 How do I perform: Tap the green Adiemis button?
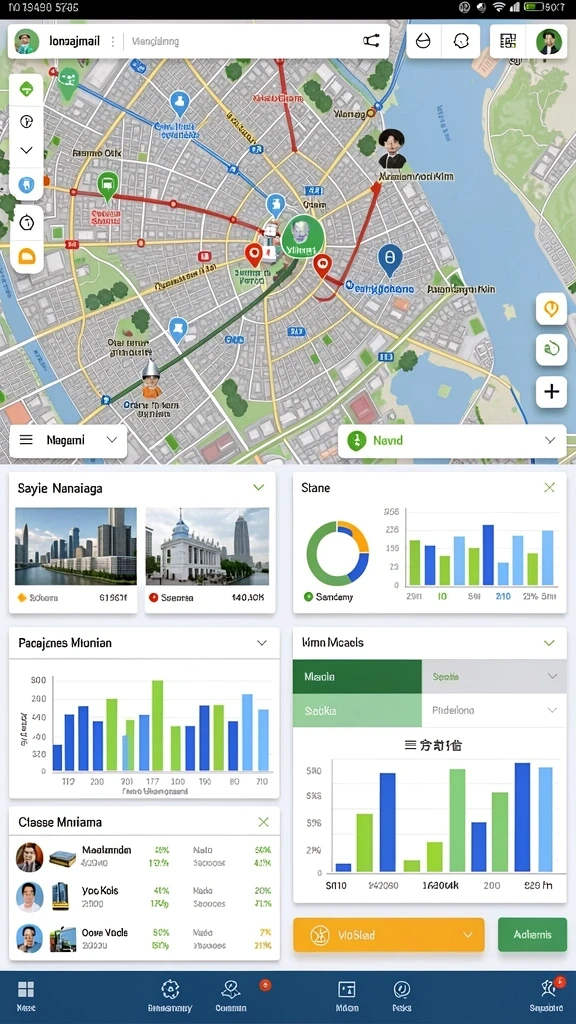[532, 935]
